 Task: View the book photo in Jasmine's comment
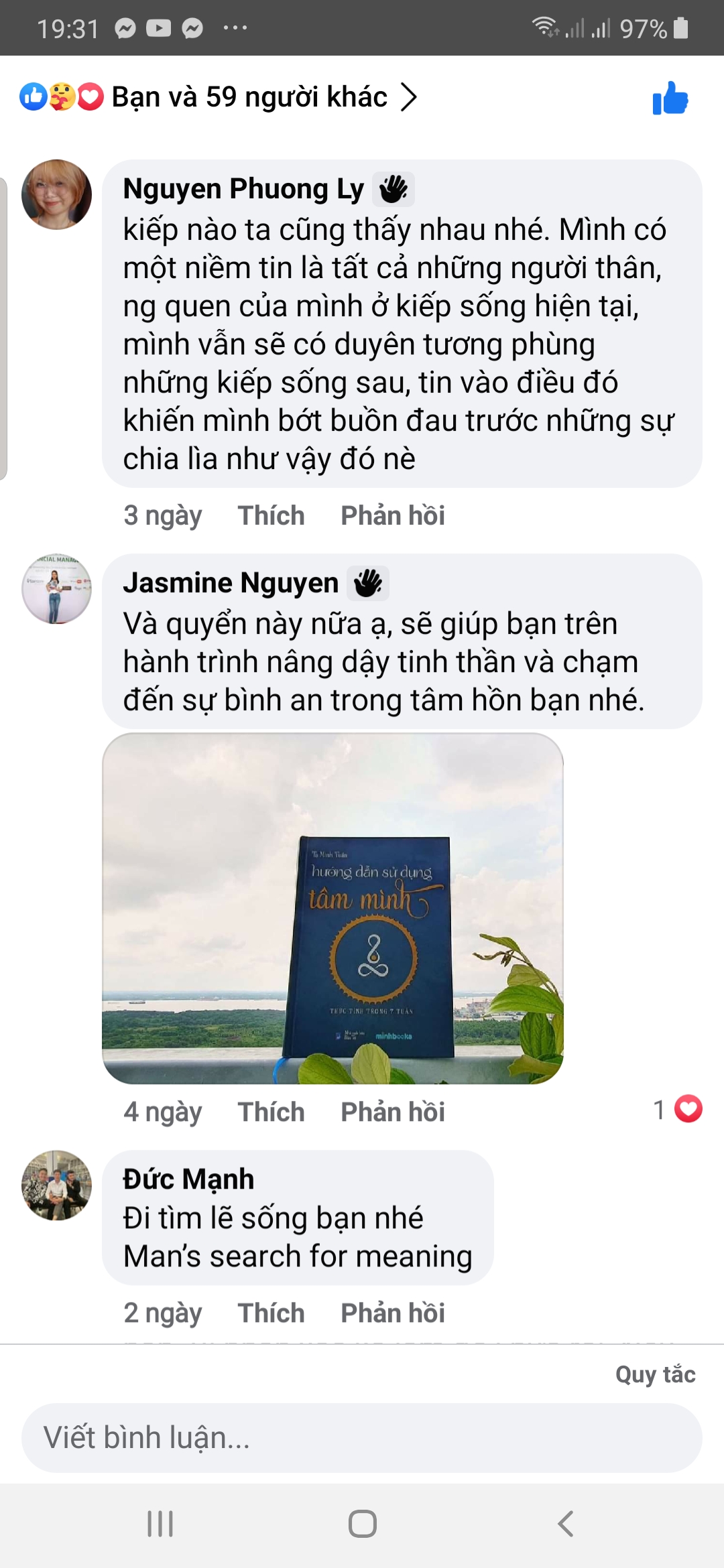(333, 908)
